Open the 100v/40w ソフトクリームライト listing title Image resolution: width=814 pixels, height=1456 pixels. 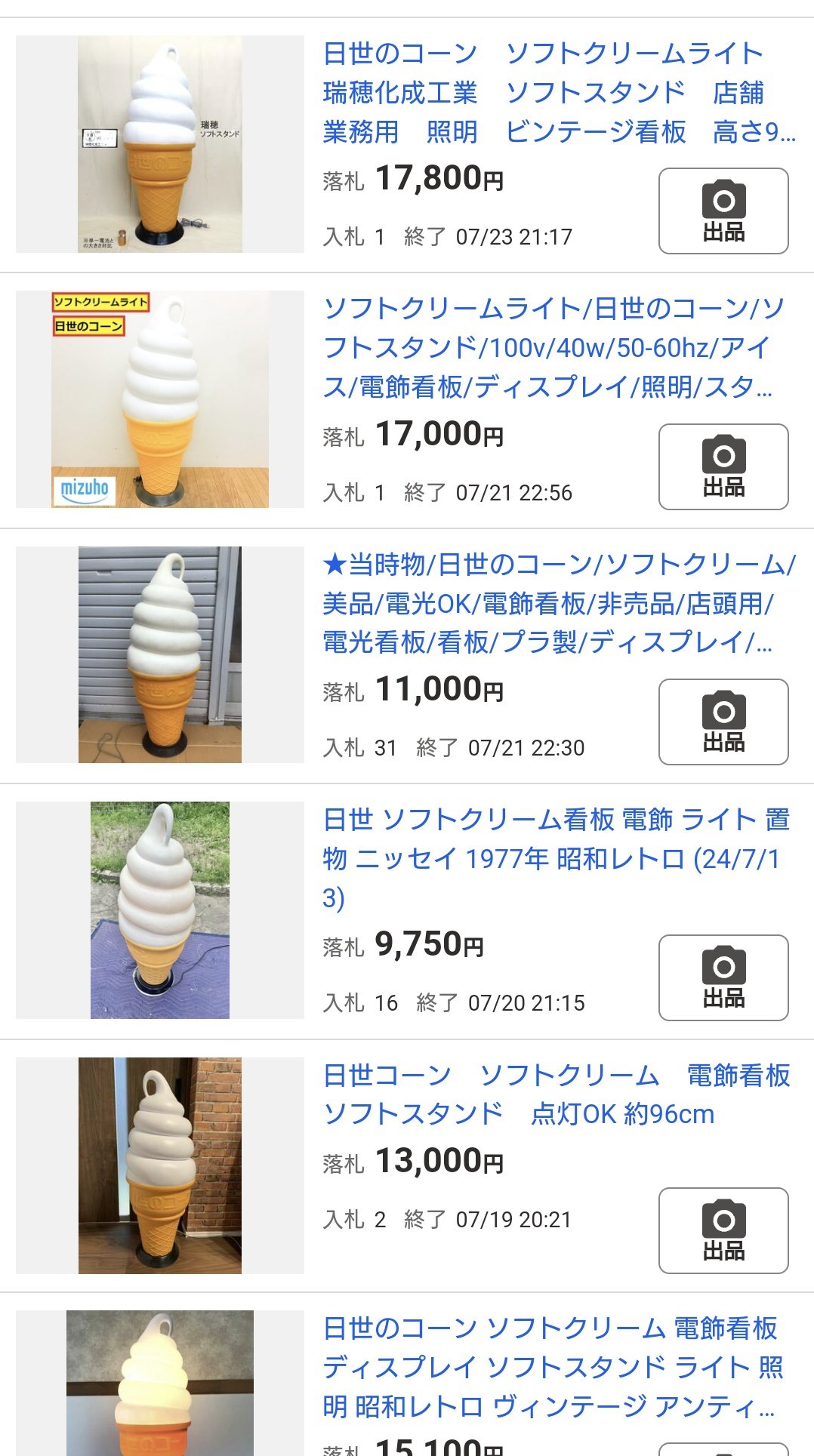click(553, 348)
